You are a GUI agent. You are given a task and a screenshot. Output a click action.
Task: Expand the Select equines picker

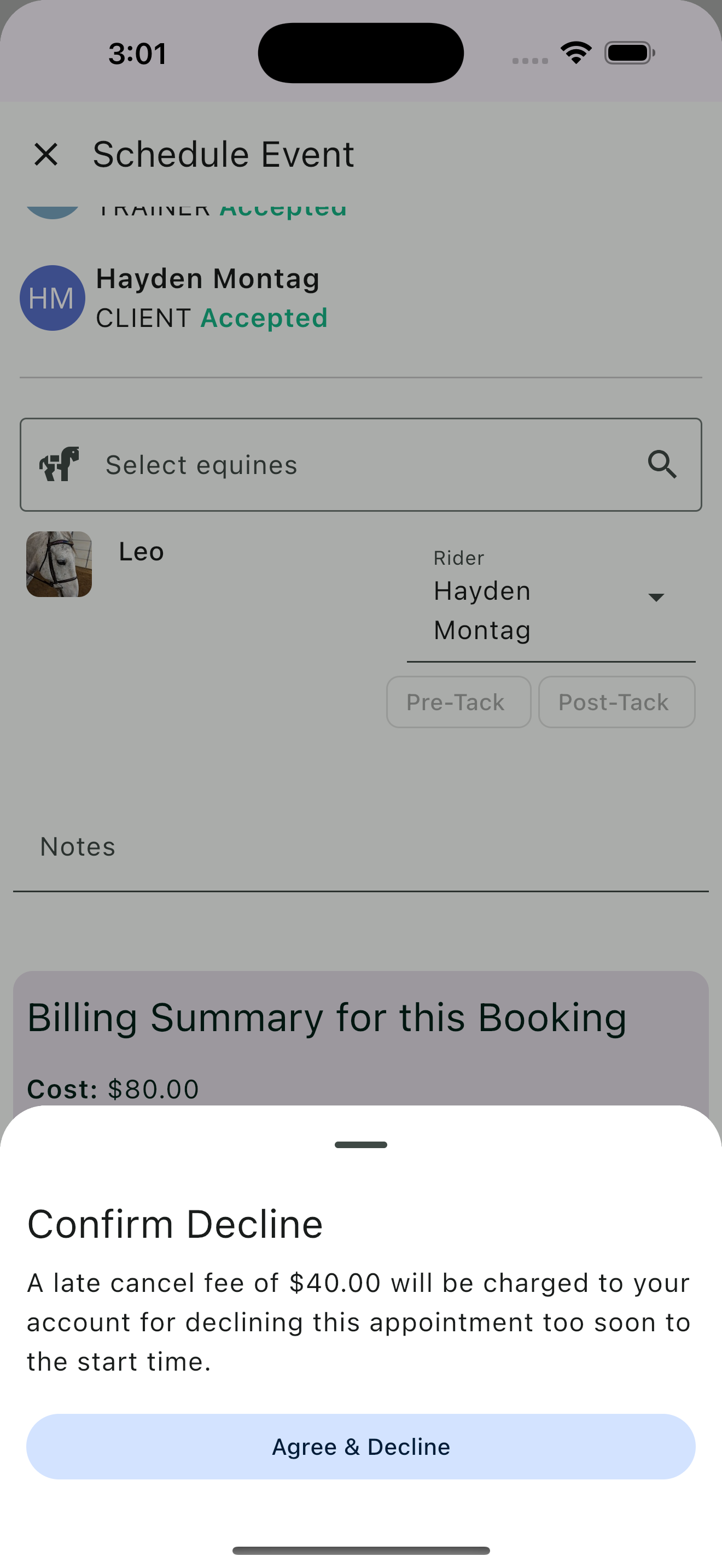click(x=361, y=464)
